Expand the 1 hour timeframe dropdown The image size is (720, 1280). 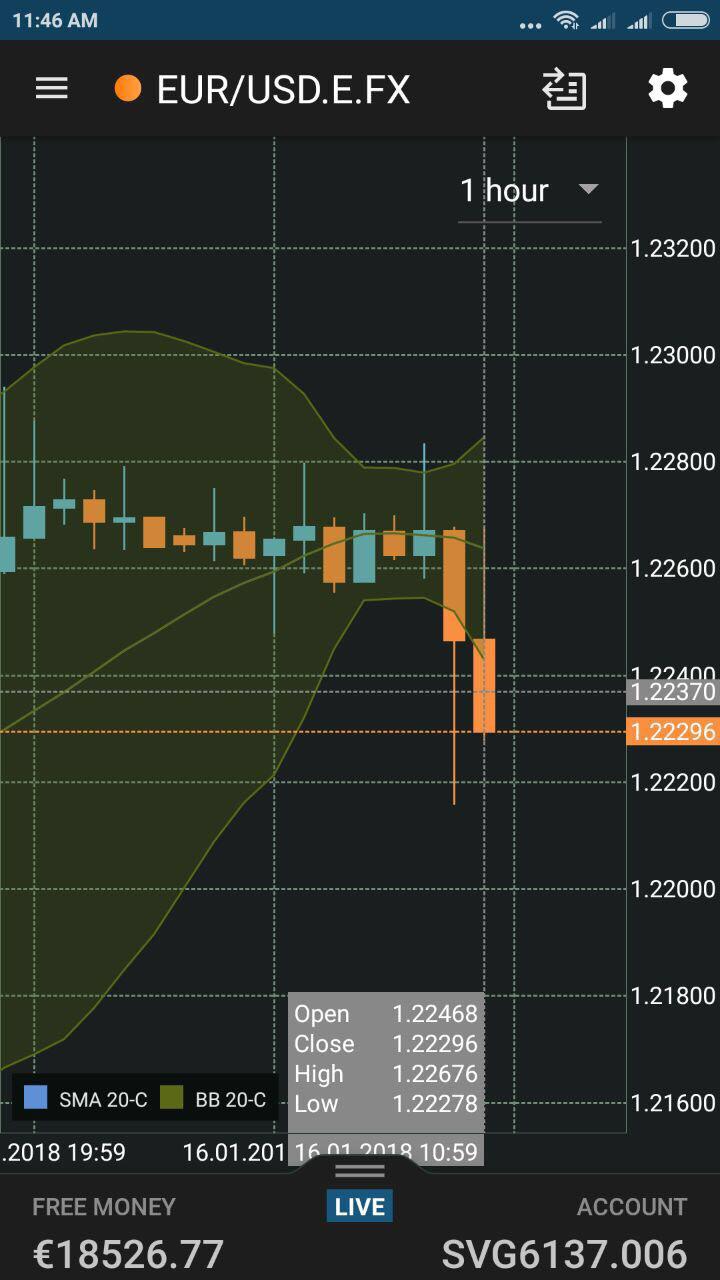coord(529,191)
